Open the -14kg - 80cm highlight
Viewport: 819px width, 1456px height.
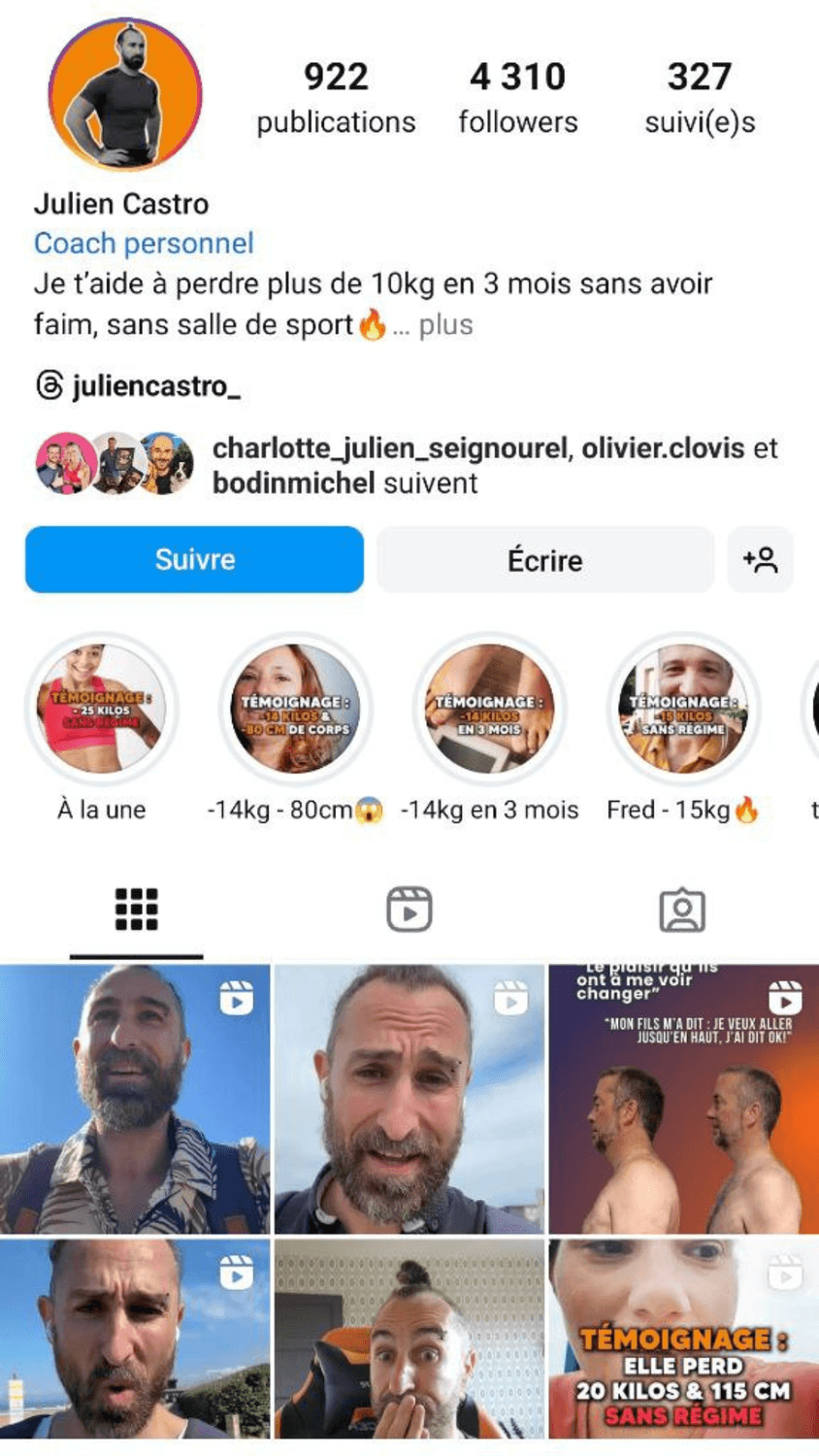pyautogui.click(x=295, y=709)
